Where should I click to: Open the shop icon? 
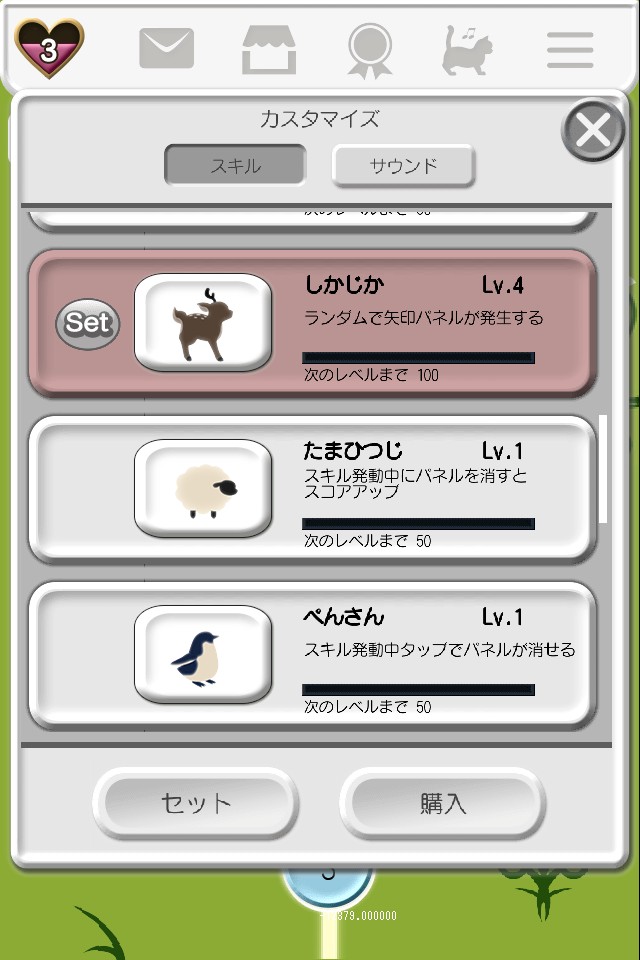click(x=269, y=48)
